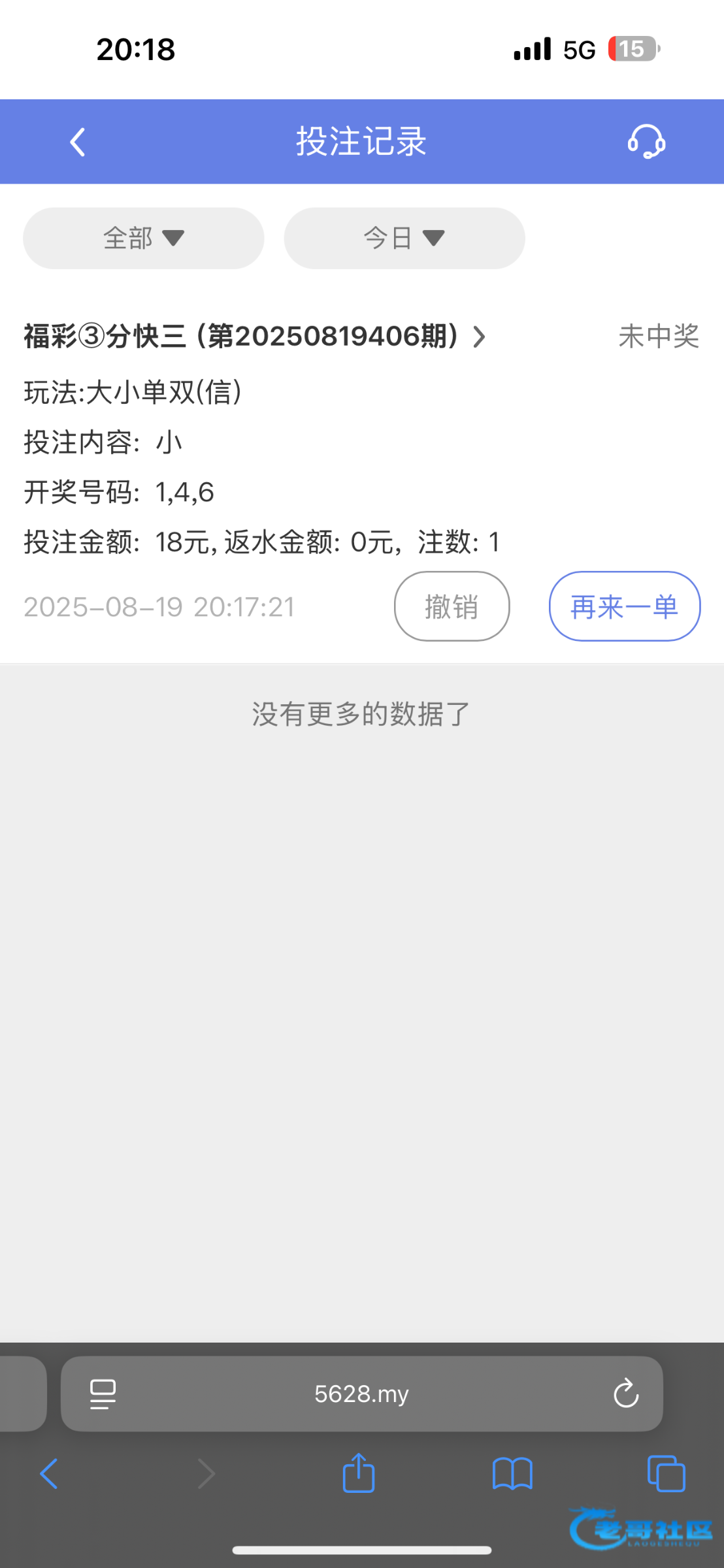
Task: Reload the page
Action: (625, 1393)
